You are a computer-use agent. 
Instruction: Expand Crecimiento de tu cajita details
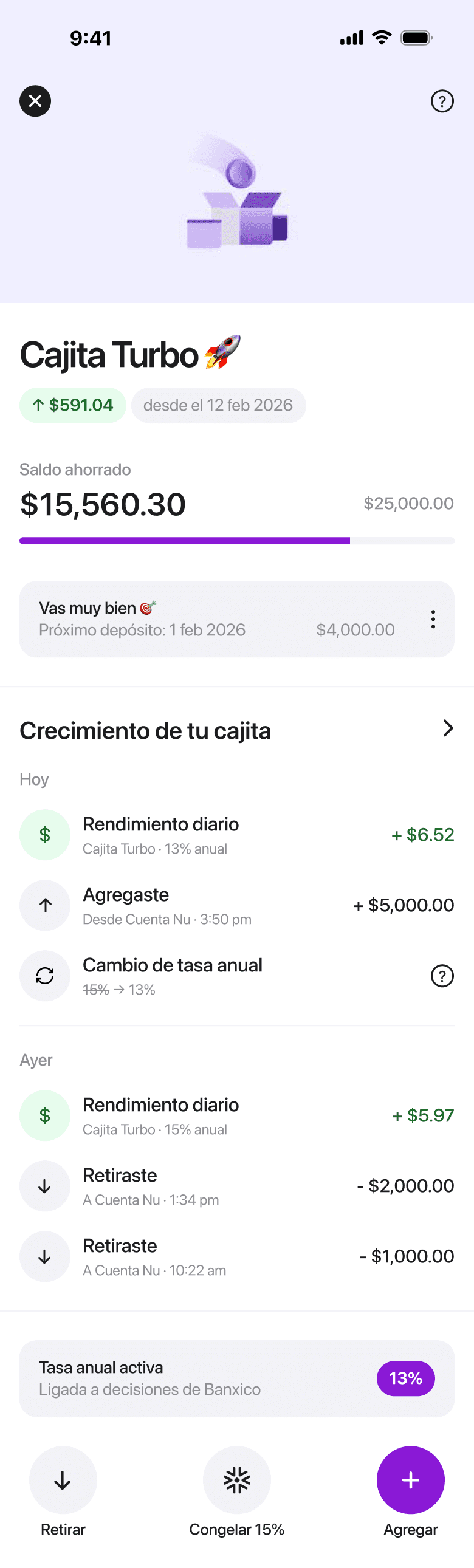[448, 728]
